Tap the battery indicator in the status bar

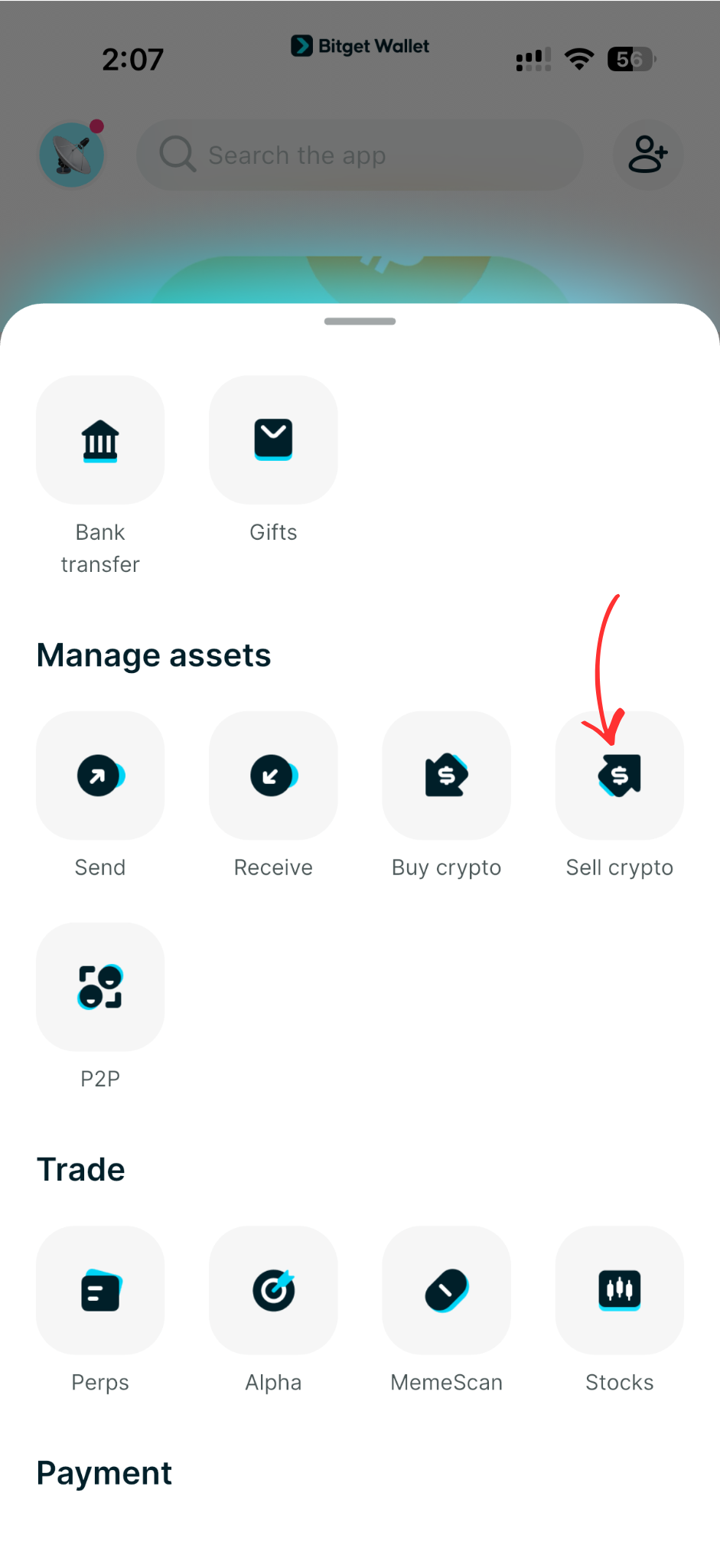629,59
